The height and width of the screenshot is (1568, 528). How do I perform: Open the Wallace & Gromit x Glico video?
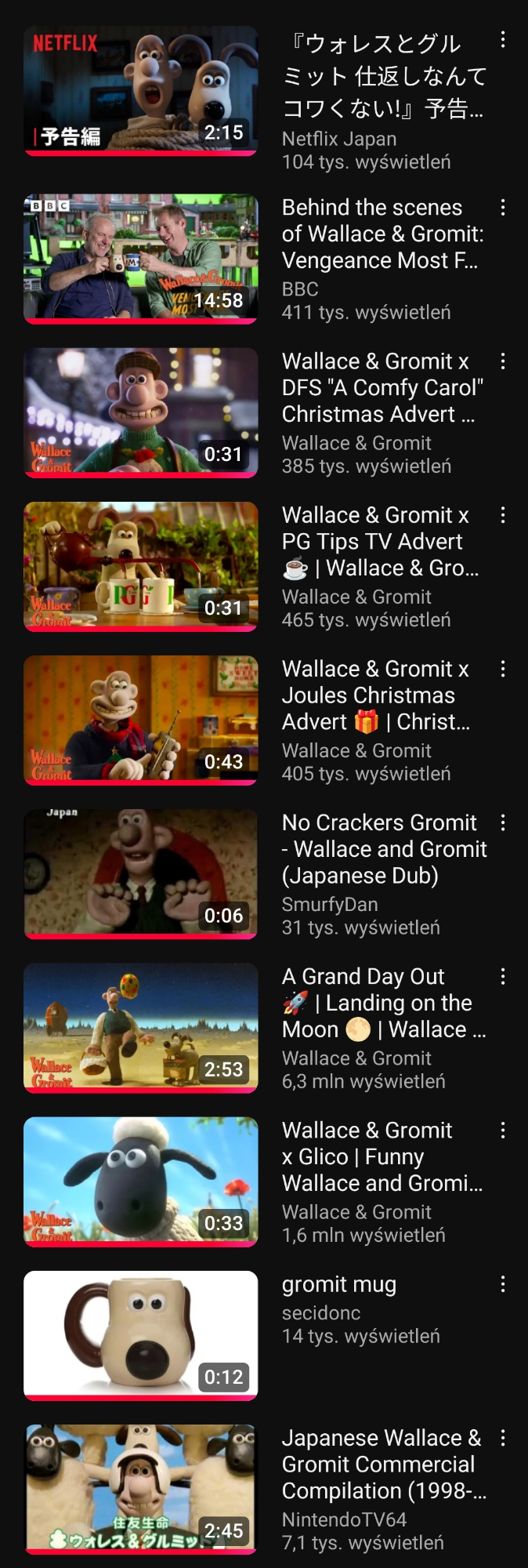[141, 1180]
